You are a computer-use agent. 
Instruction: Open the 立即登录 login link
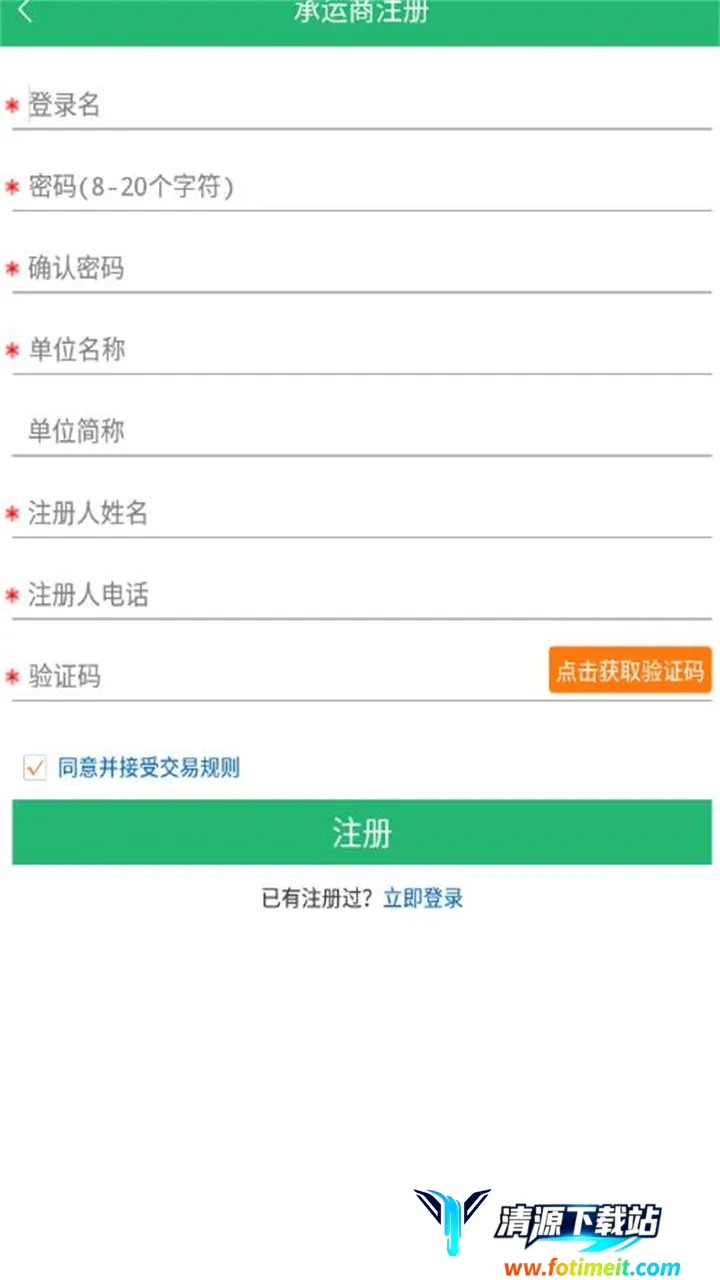423,898
